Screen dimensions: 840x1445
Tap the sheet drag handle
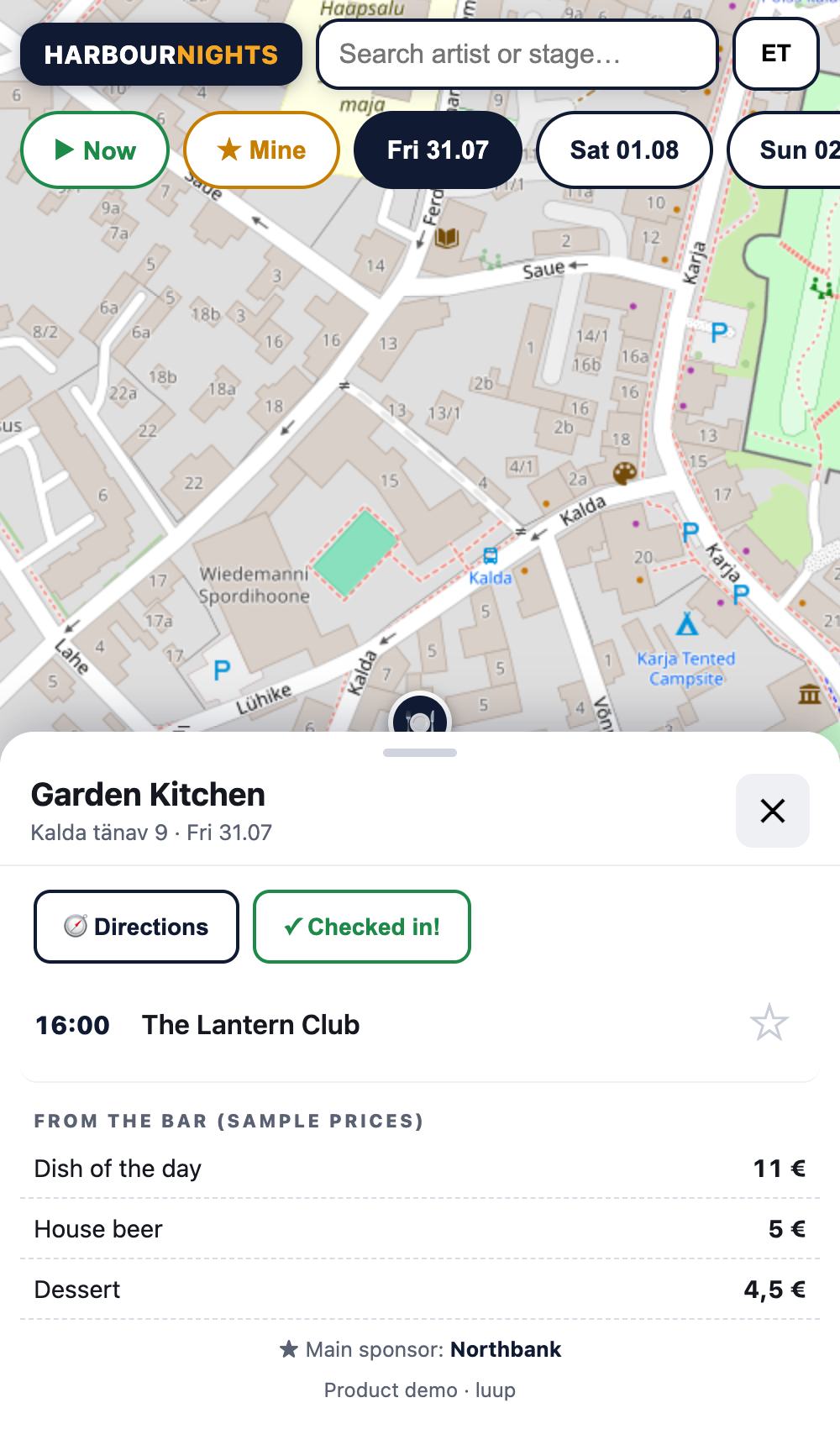tap(420, 753)
